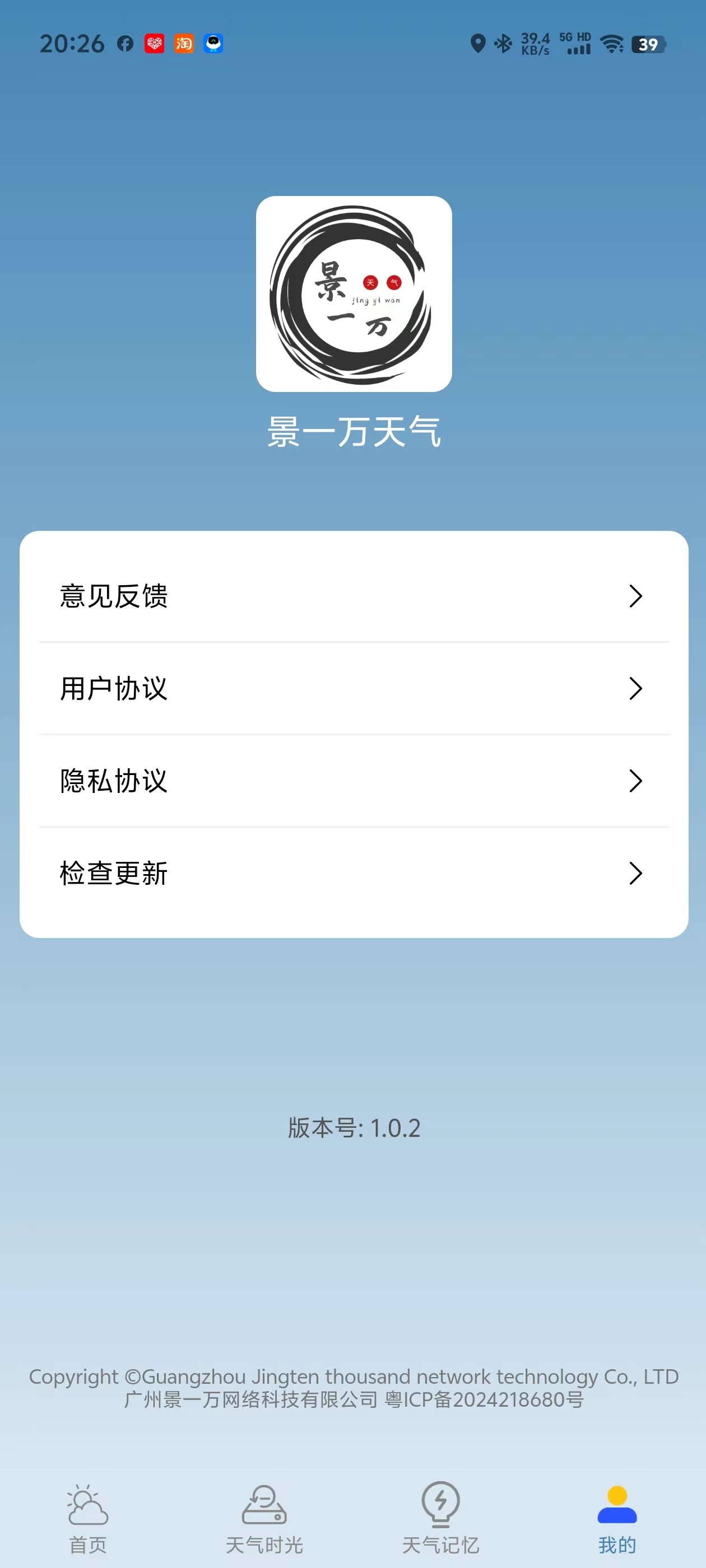
Task: Click the Bluetooth icon in the status bar
Action: [502, 44]
